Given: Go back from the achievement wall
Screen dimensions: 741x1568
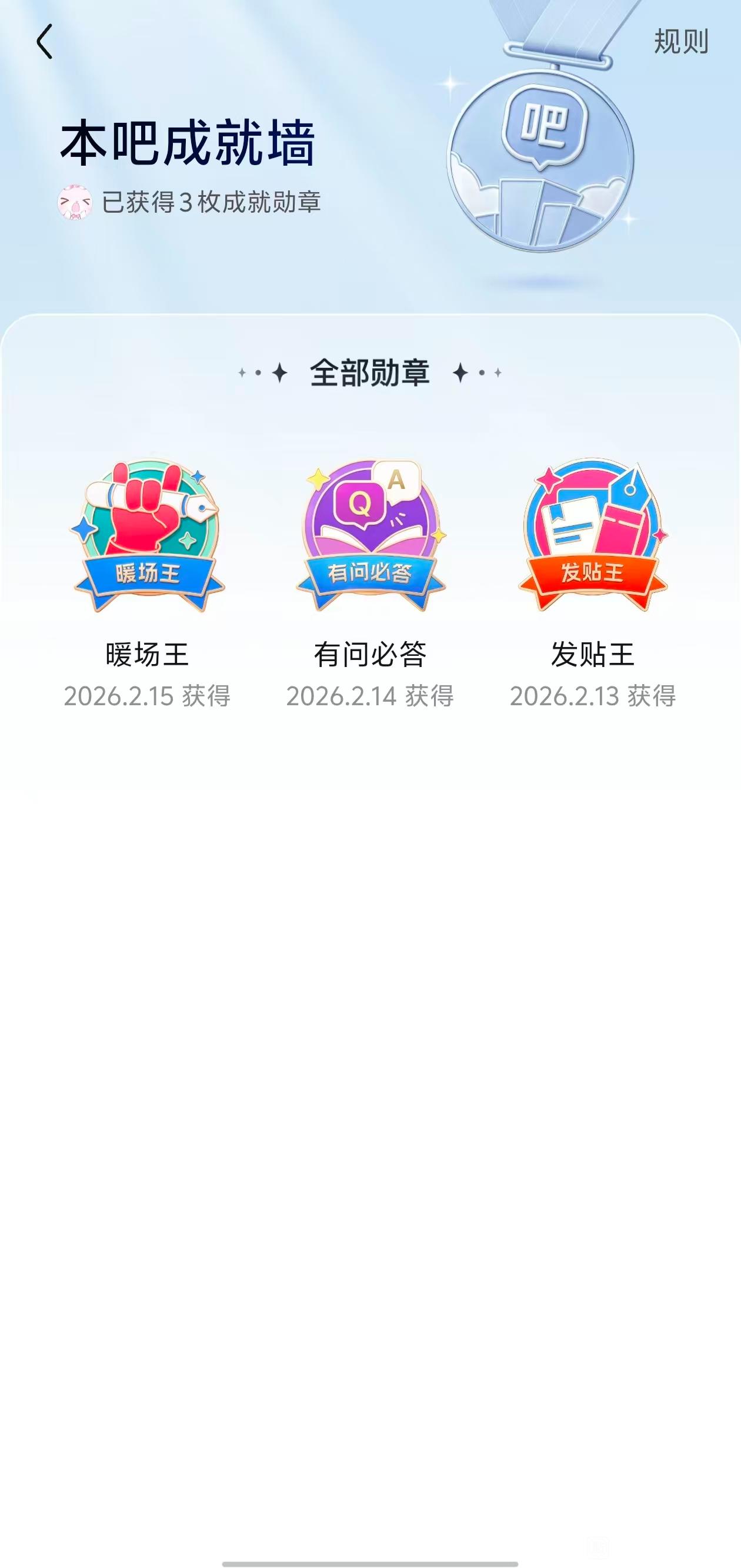Looking at the screenshot, I should (x=45, y=42).
